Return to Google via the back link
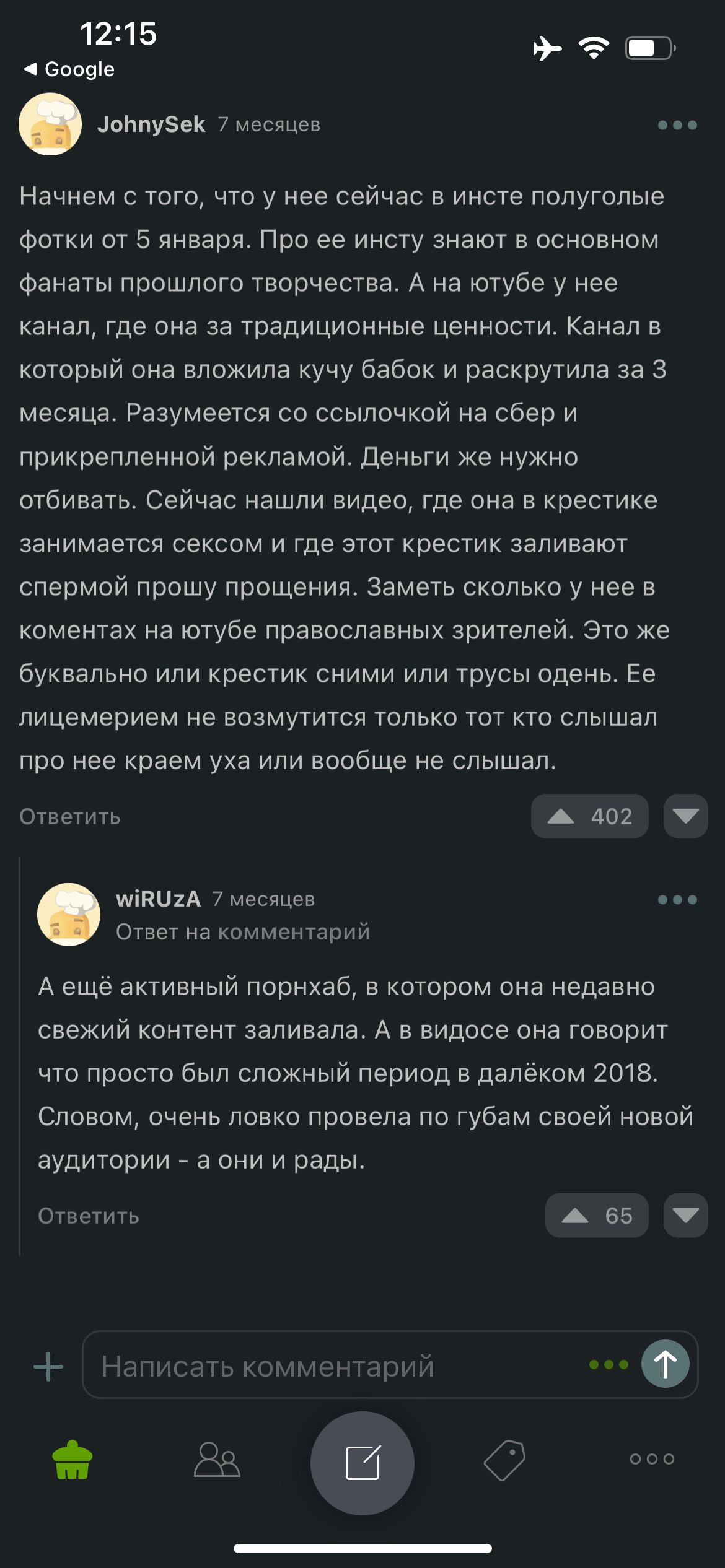The width and height of the screenshot is (725, 1568). tap(69, 69)
